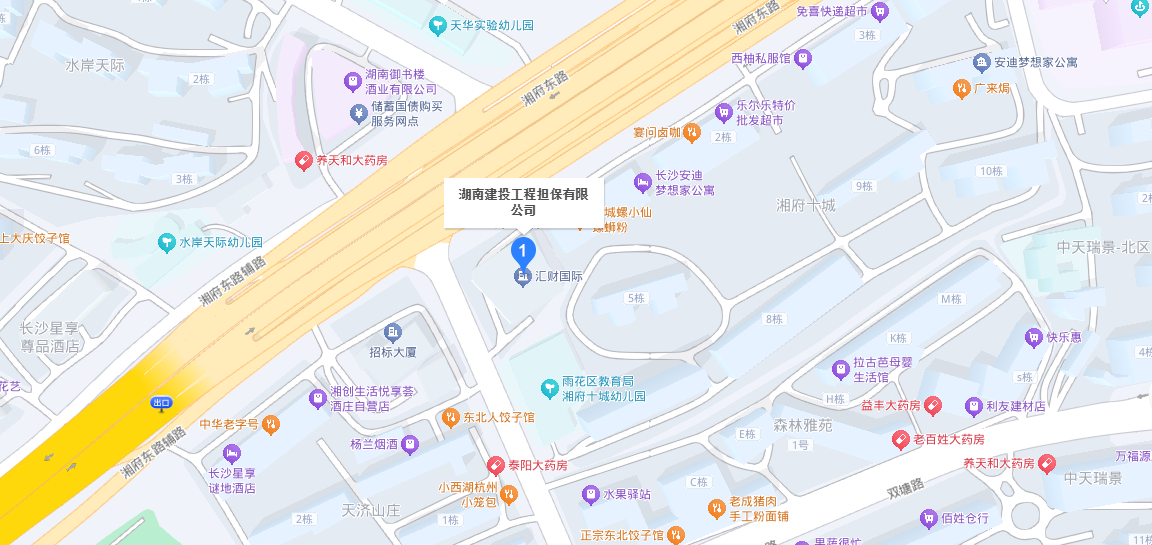The image size is (1152, 545).
Task: Open the 天华实验幼儿园 kindergarten marker
Action: (x=437, y=25)
